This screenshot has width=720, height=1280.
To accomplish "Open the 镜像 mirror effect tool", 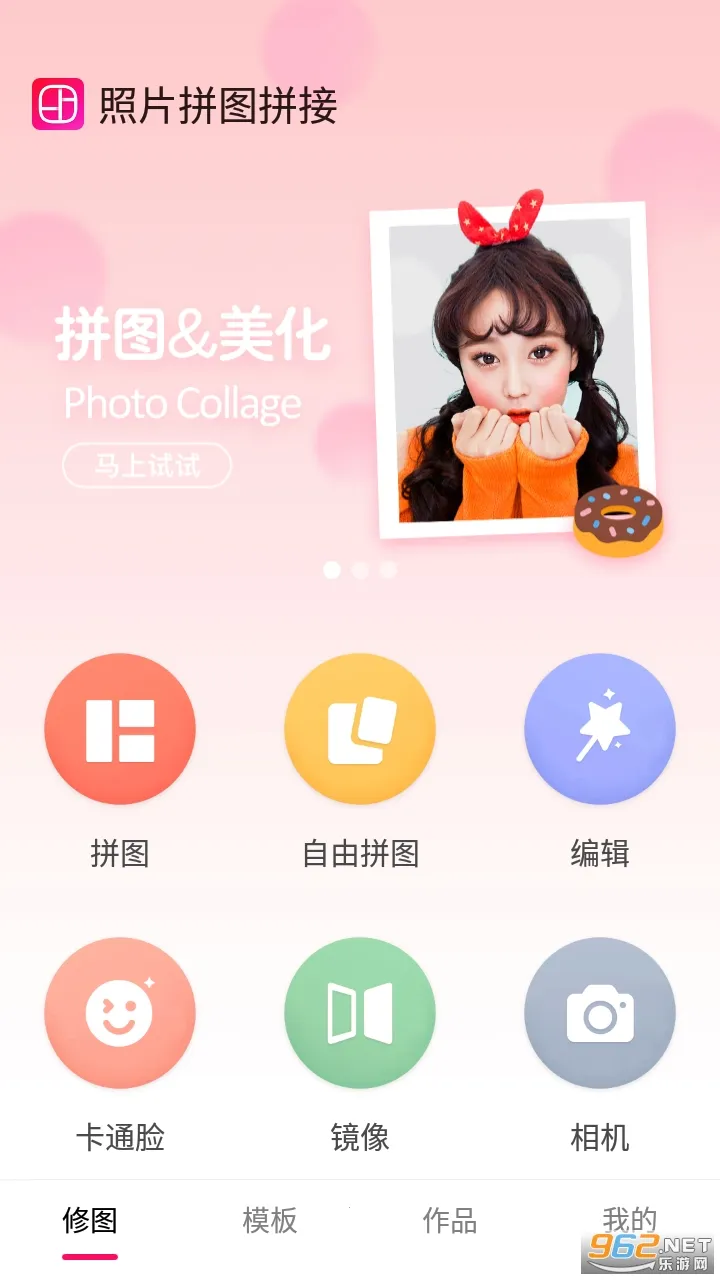I will coord(360,1013).
